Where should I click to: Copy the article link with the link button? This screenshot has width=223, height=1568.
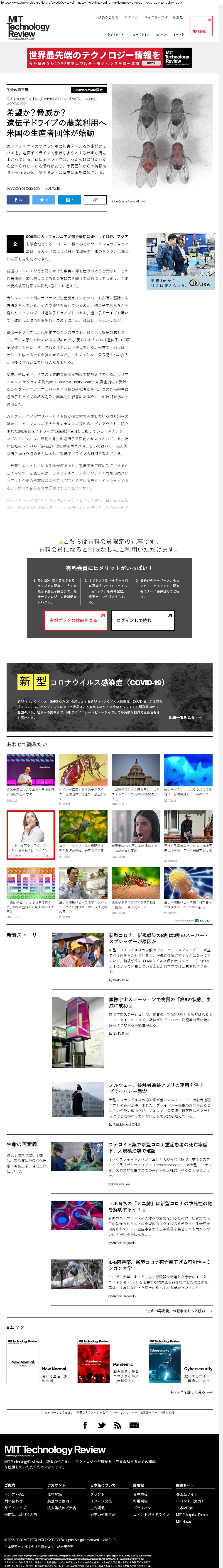click(x=95, y=200)
